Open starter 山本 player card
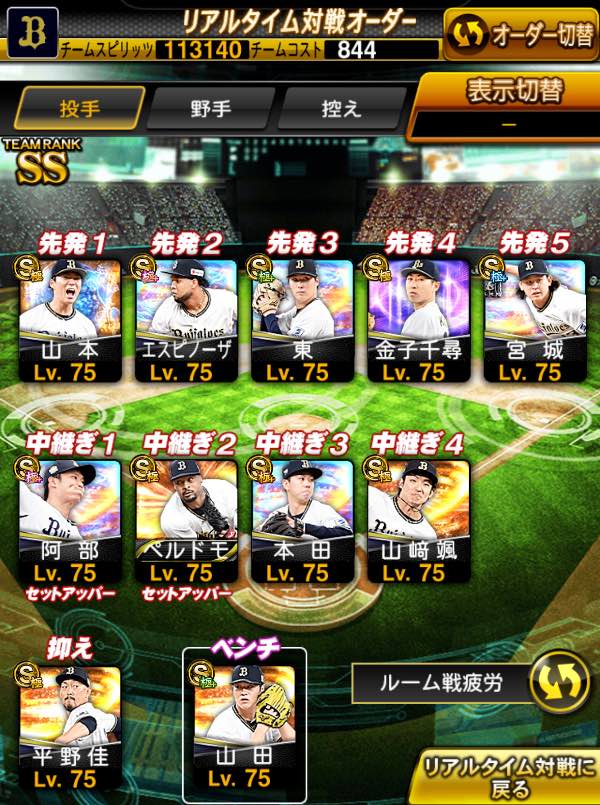The width and height of the screenshot is (600, 805). (70, 320)
